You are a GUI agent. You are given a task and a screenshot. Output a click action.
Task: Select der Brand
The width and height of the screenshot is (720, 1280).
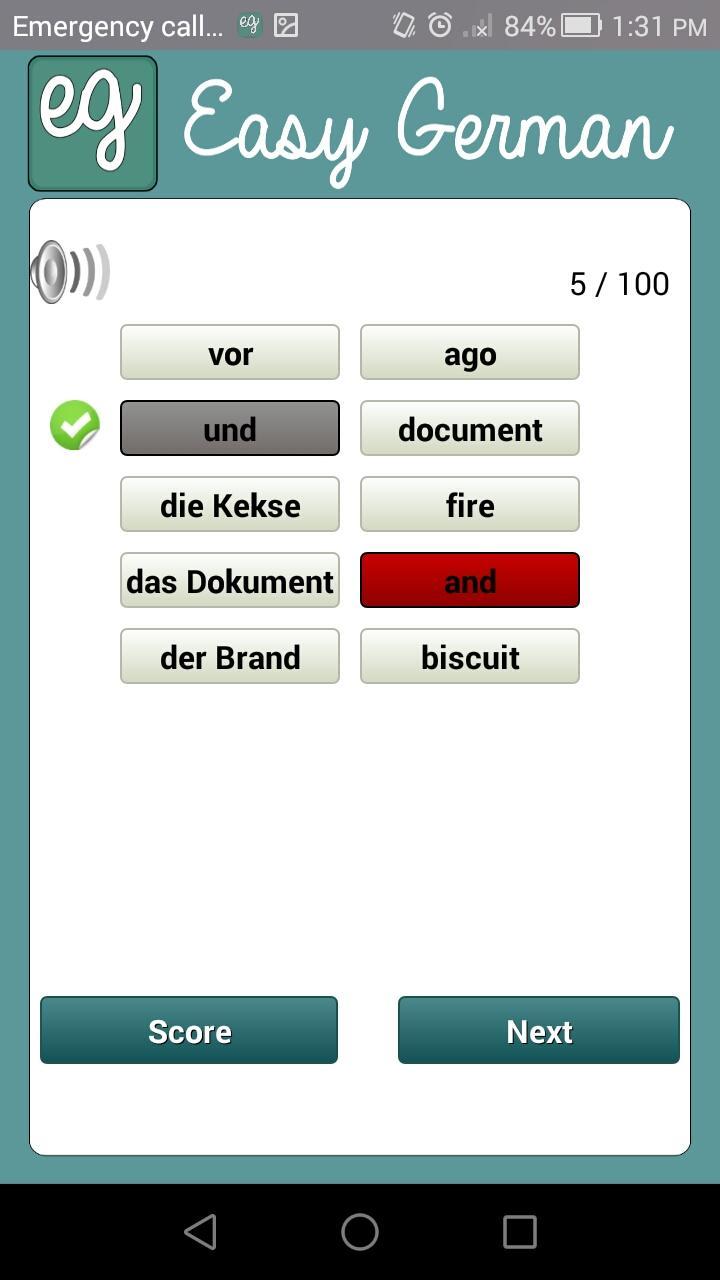(x=230, y=656)
